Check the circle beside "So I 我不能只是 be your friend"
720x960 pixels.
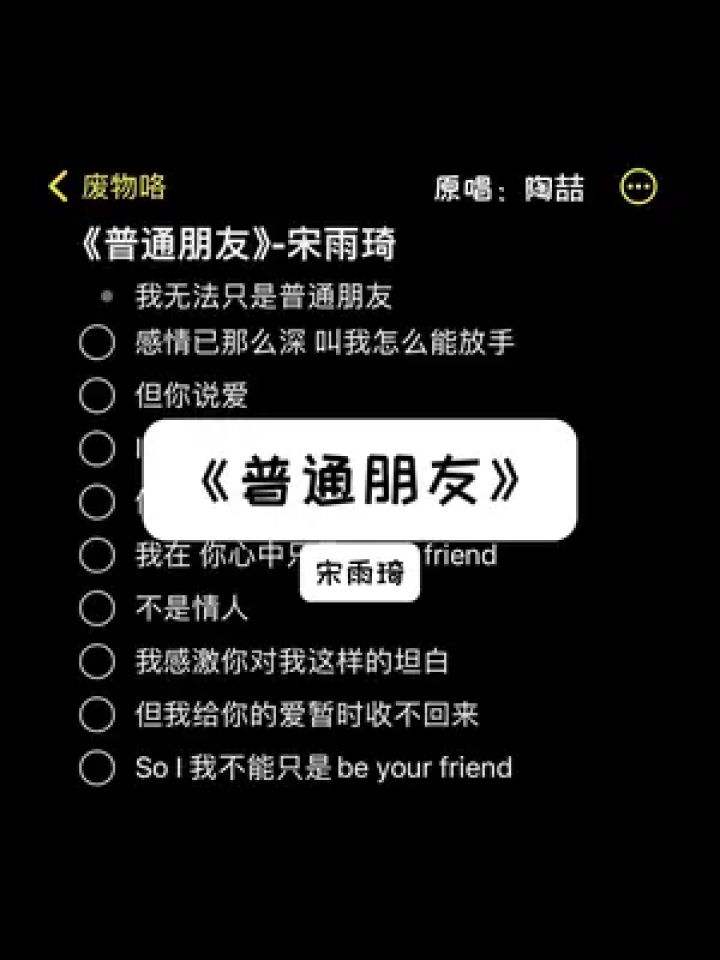pos(97,767)
